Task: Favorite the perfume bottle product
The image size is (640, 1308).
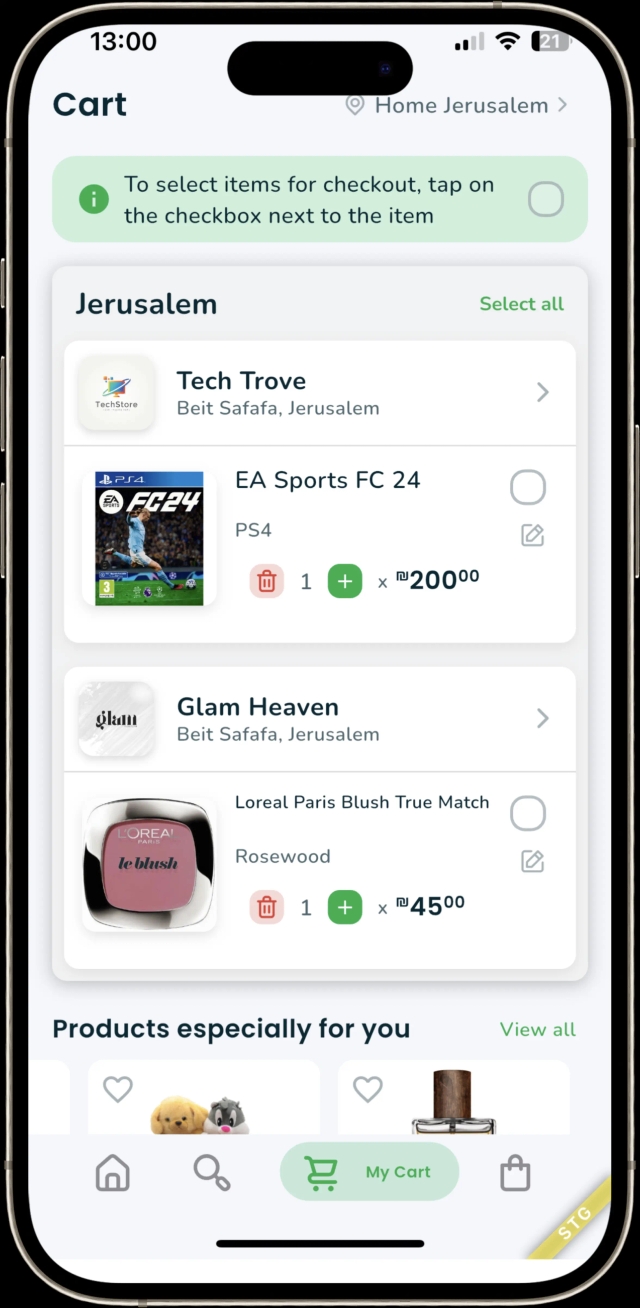Action: (368, 1089)
